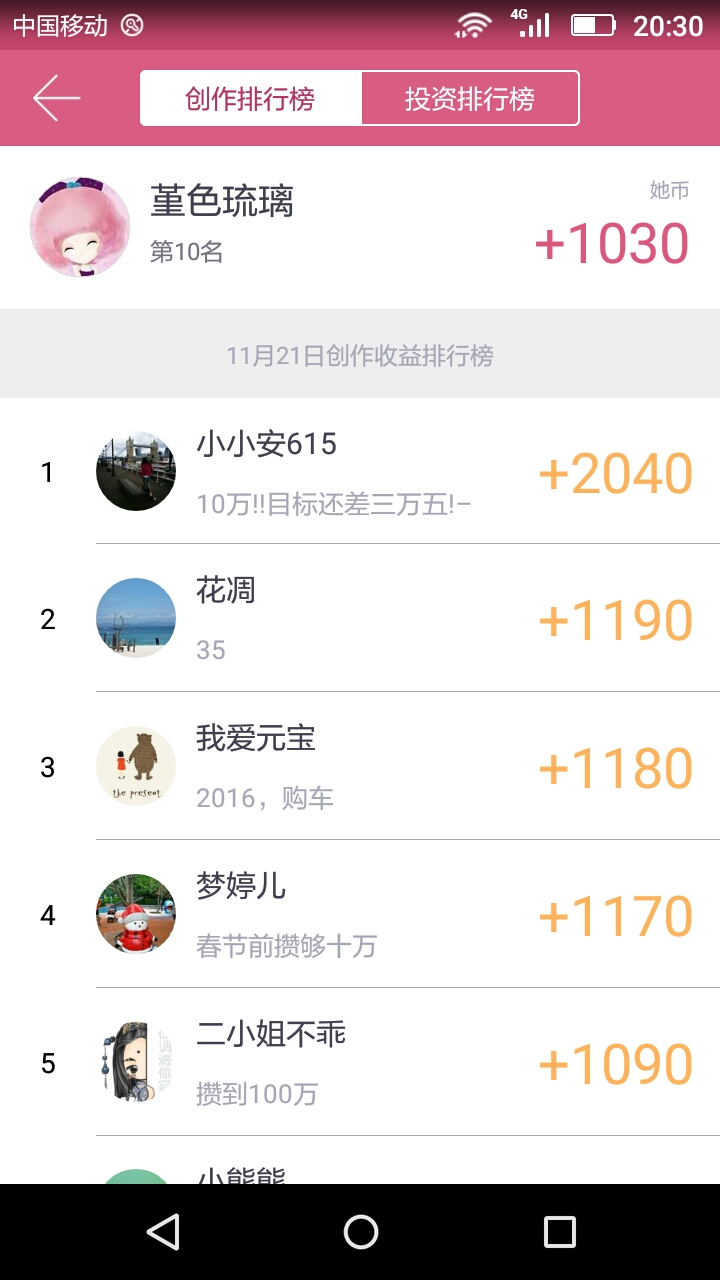This screenshot has width=720, height=1280.
Task: Tap the row for 二小姐不乖
Action: pos(360,1062)
